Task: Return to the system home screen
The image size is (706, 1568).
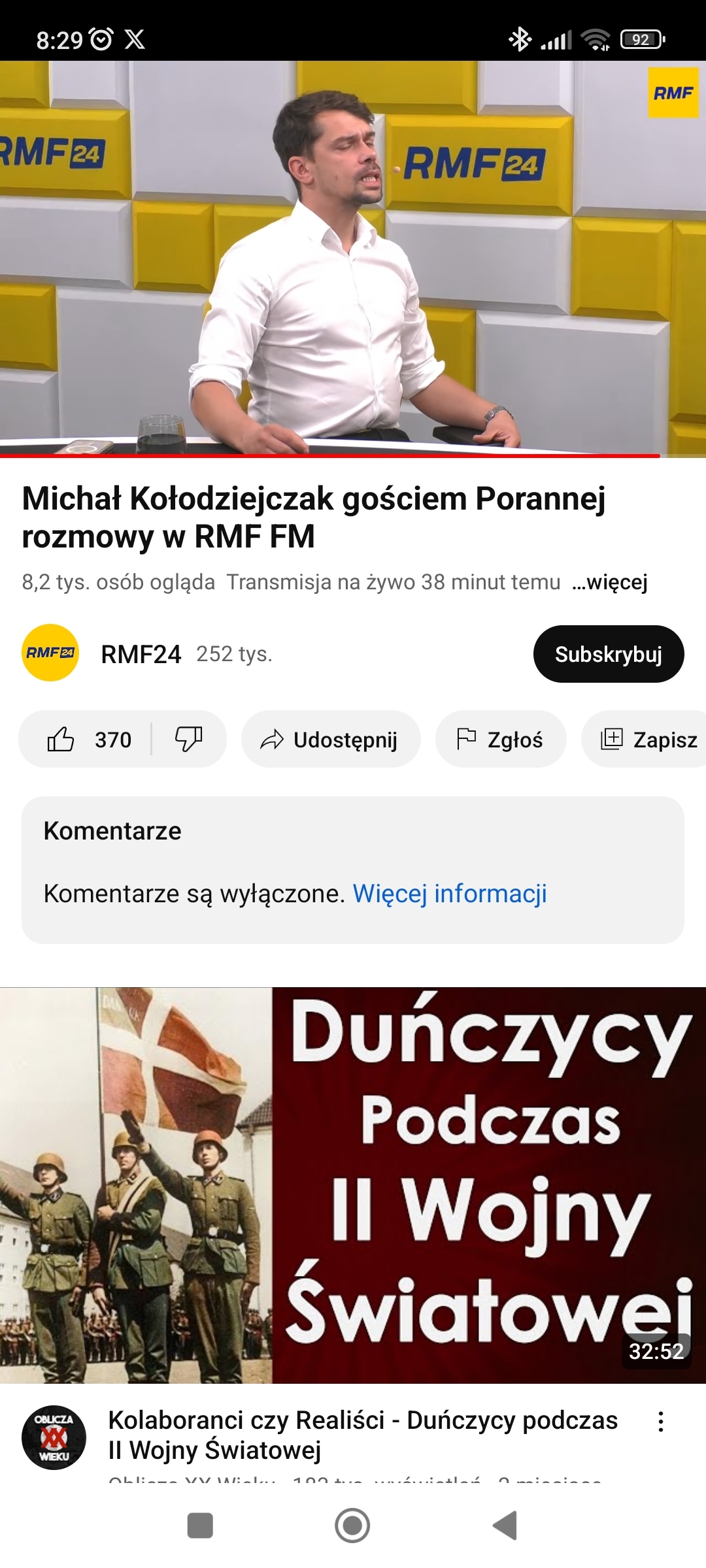Action: point(352,1526)
